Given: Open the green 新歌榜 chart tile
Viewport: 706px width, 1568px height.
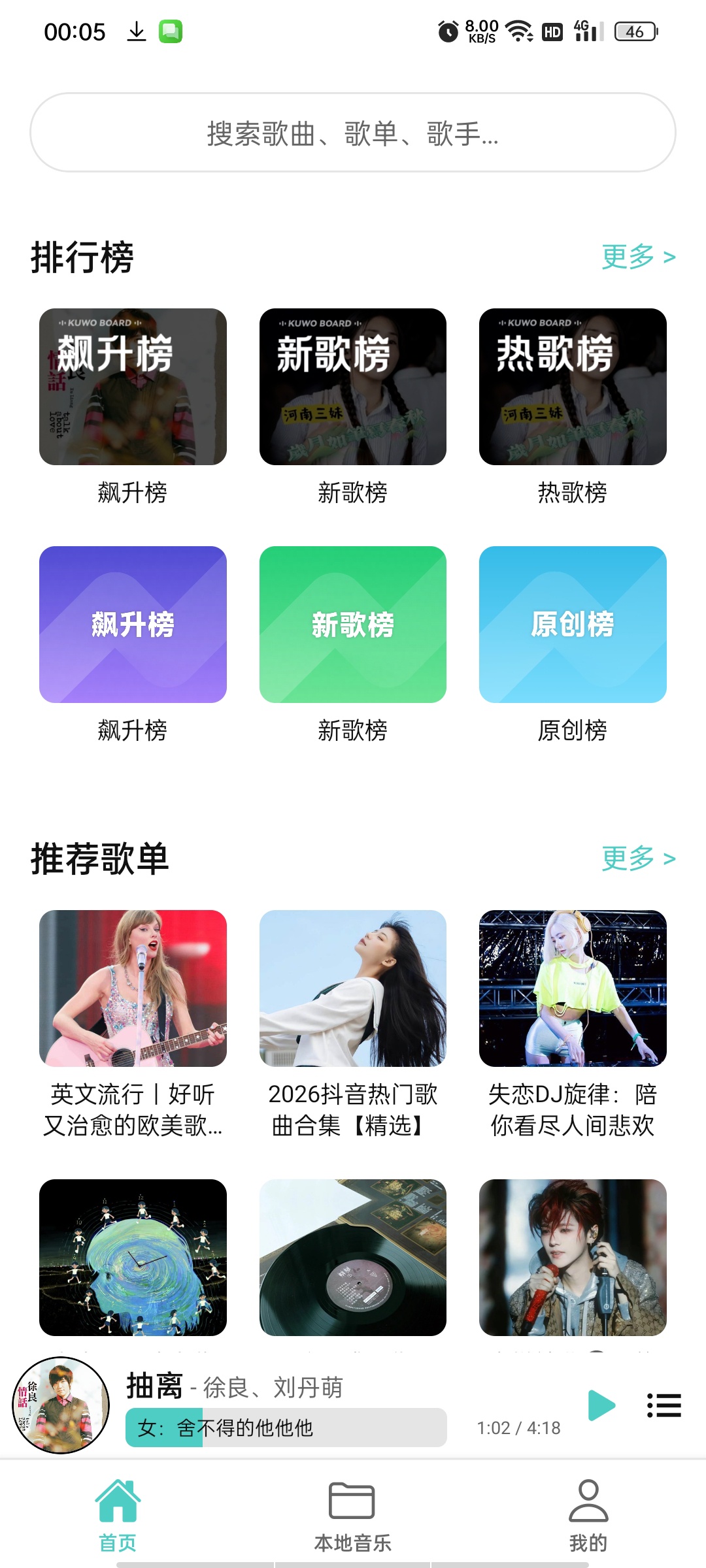Looking at the screenshot, I should 353,625.
